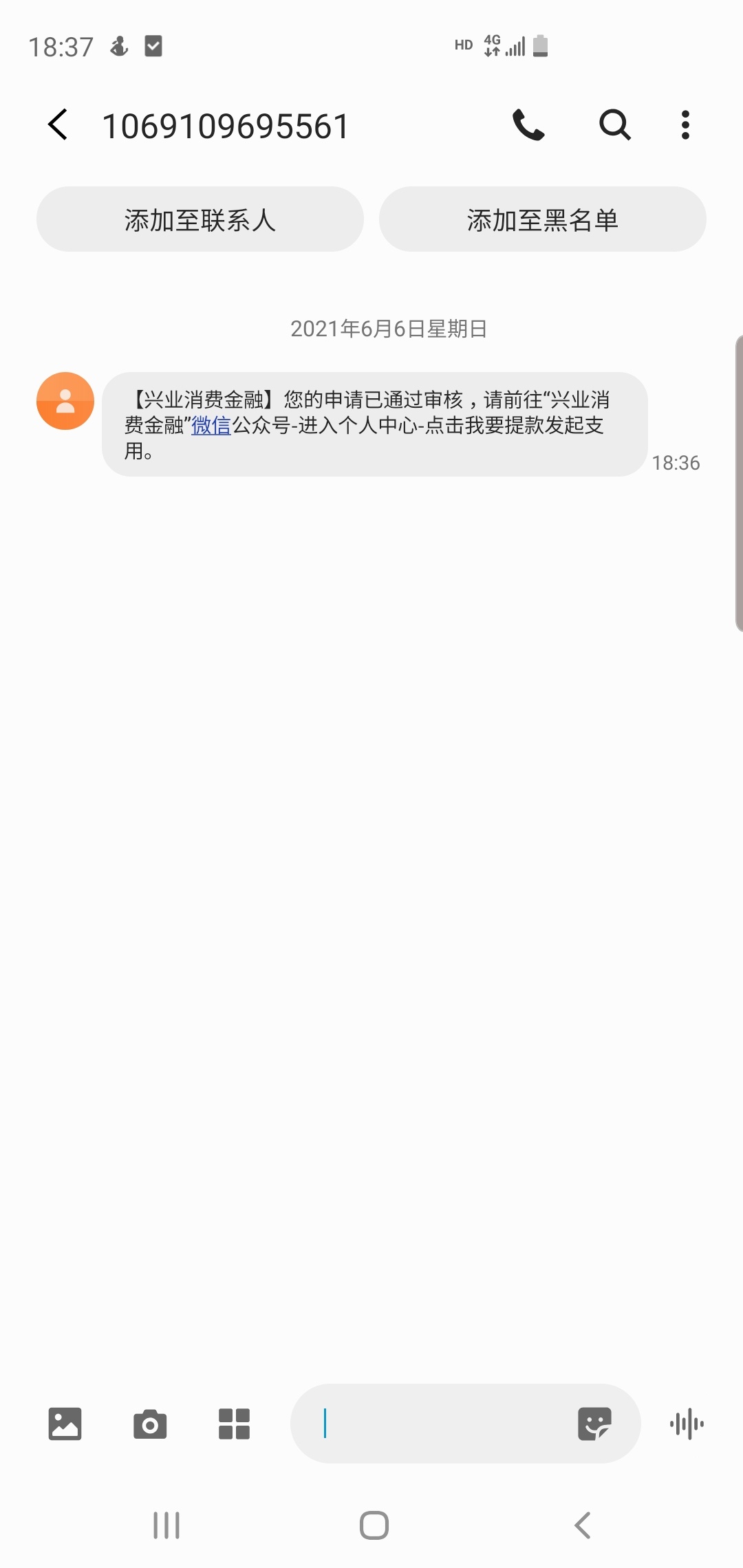Open the more attachments grid icon
Screen dimensions: 743x1568
pyautogui.click(x=234, y=1424)
